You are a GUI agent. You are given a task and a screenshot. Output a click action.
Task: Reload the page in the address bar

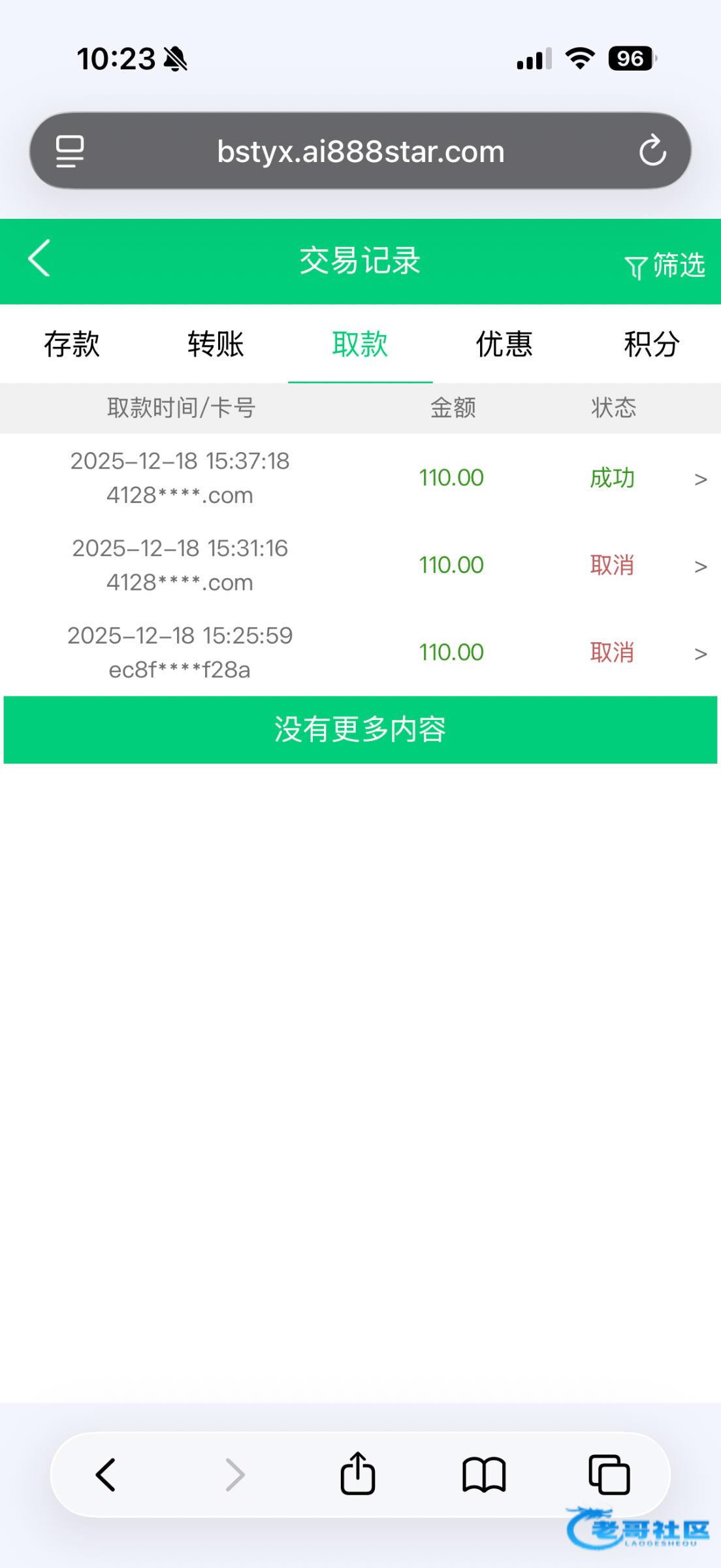tap(652, 152)
